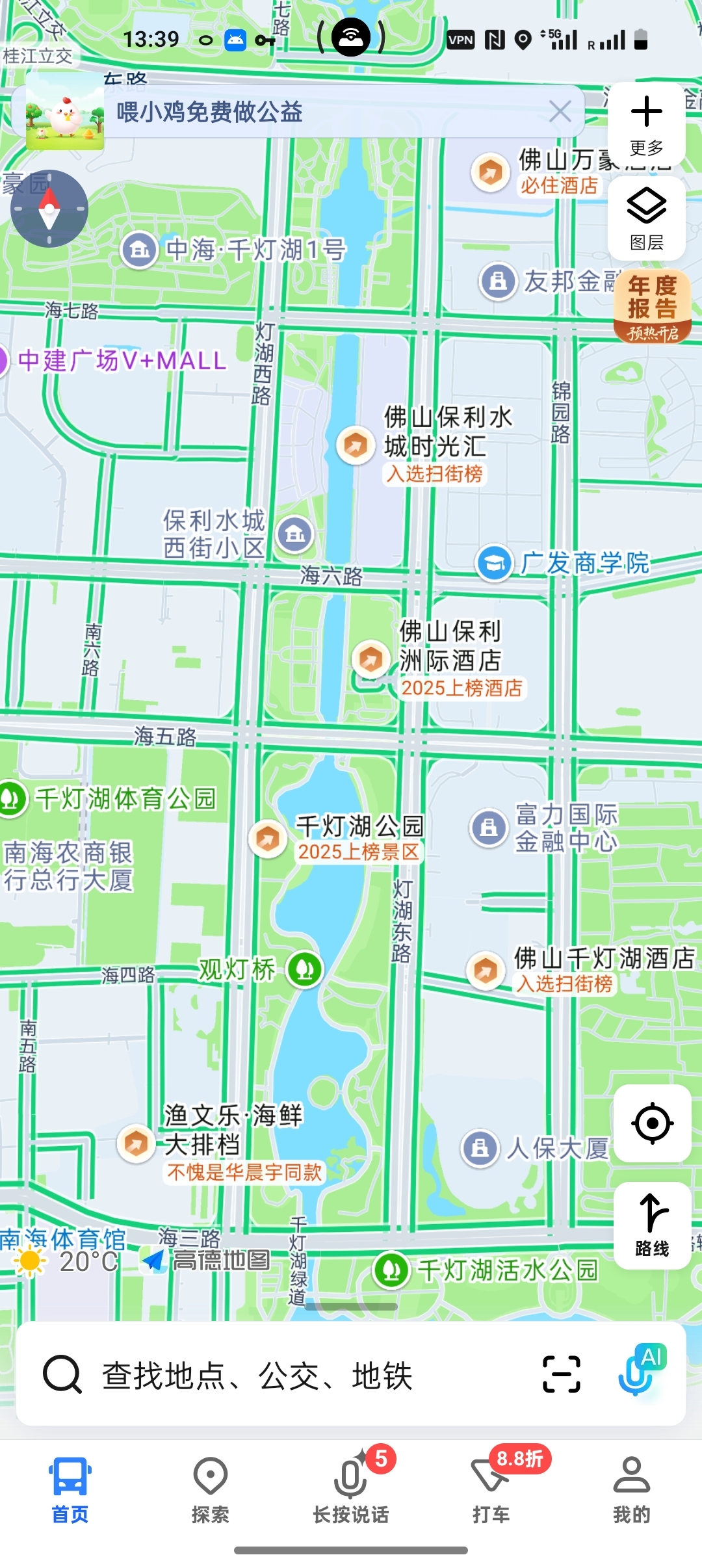Switch to the 首页 tab
Image resolution: width=702 pixels, height=1568 pixels.
[x=70, y=1490]
